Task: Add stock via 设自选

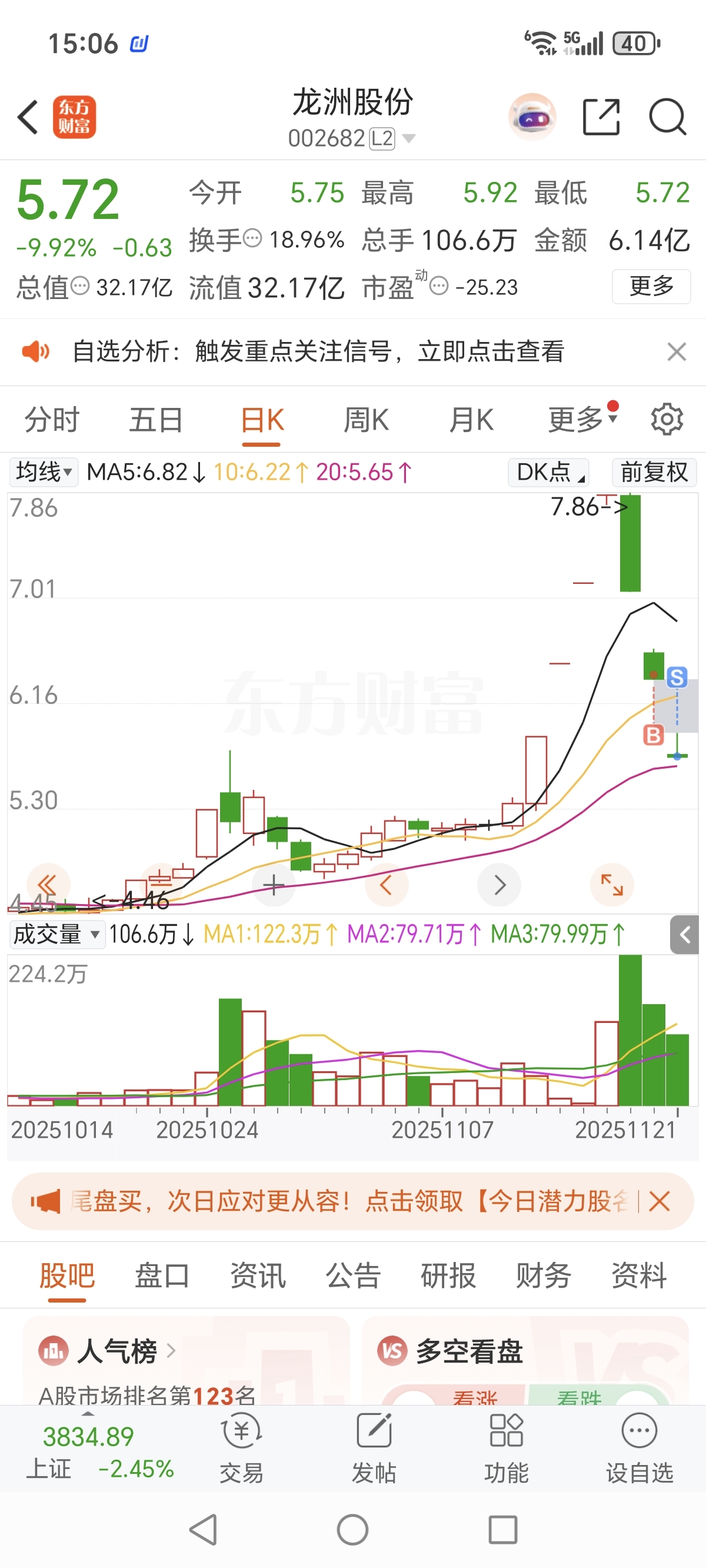Action: (639, 1449)
